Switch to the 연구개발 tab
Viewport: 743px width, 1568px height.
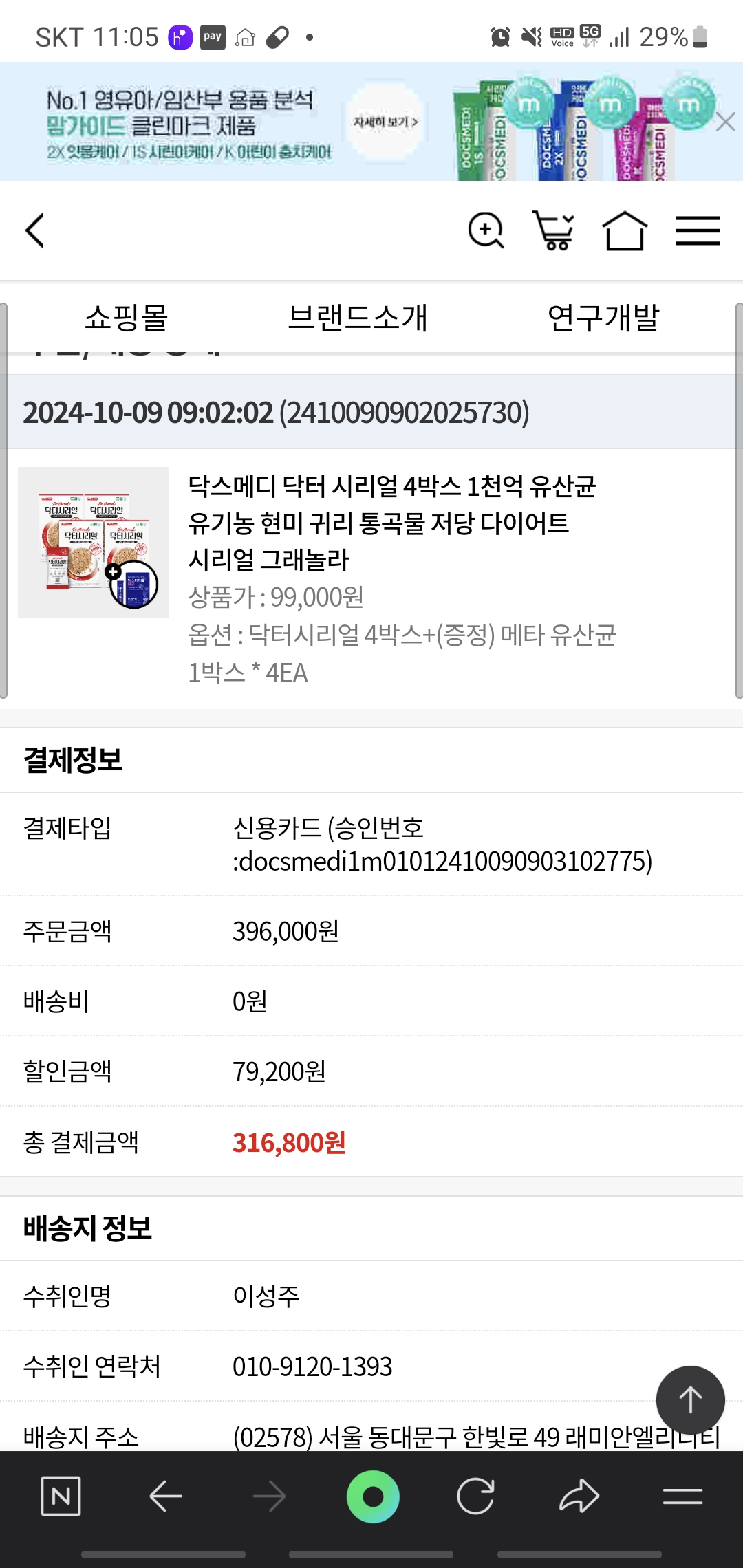tap(603, 318)
